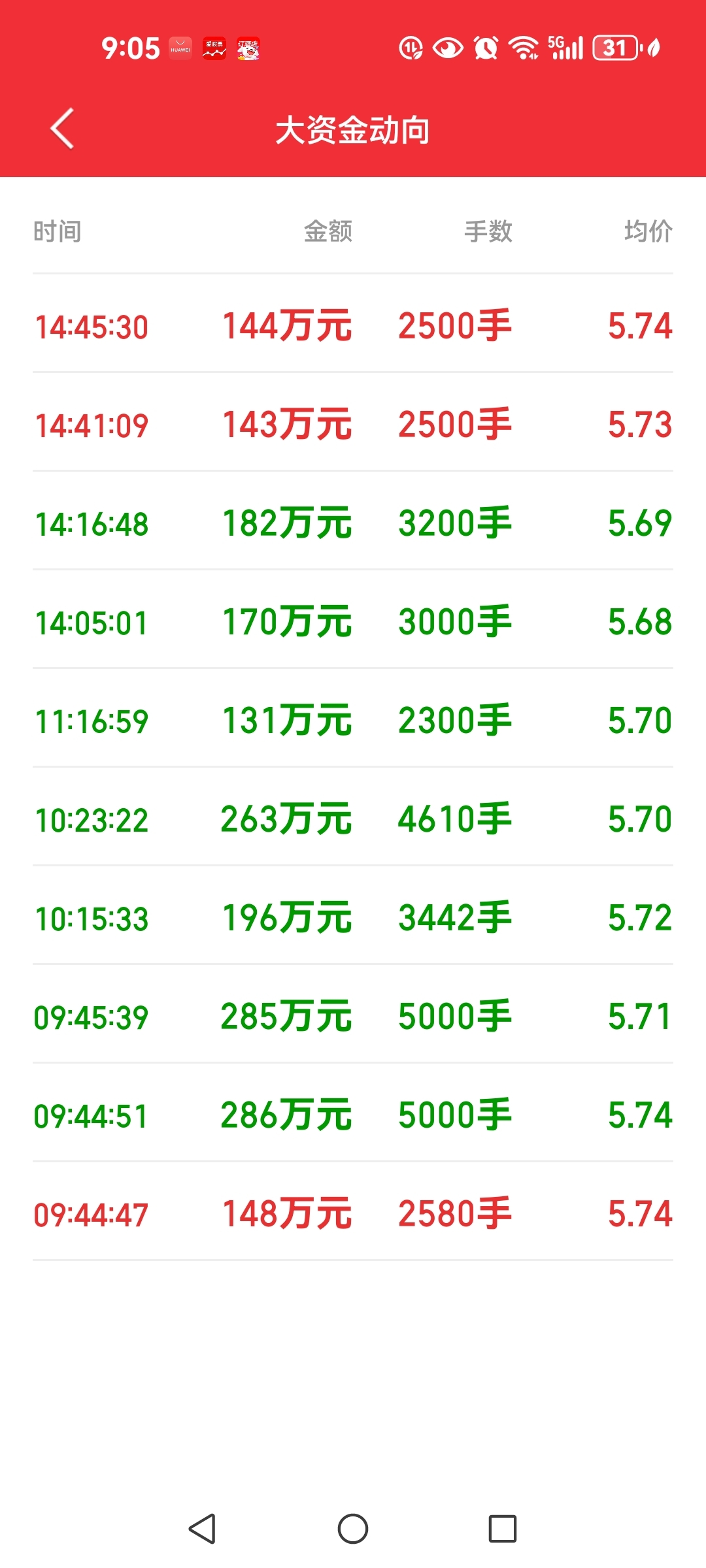The image size is (706, 1568).
Task: Go back using the header arrow
Action: [x=62, y=129]
